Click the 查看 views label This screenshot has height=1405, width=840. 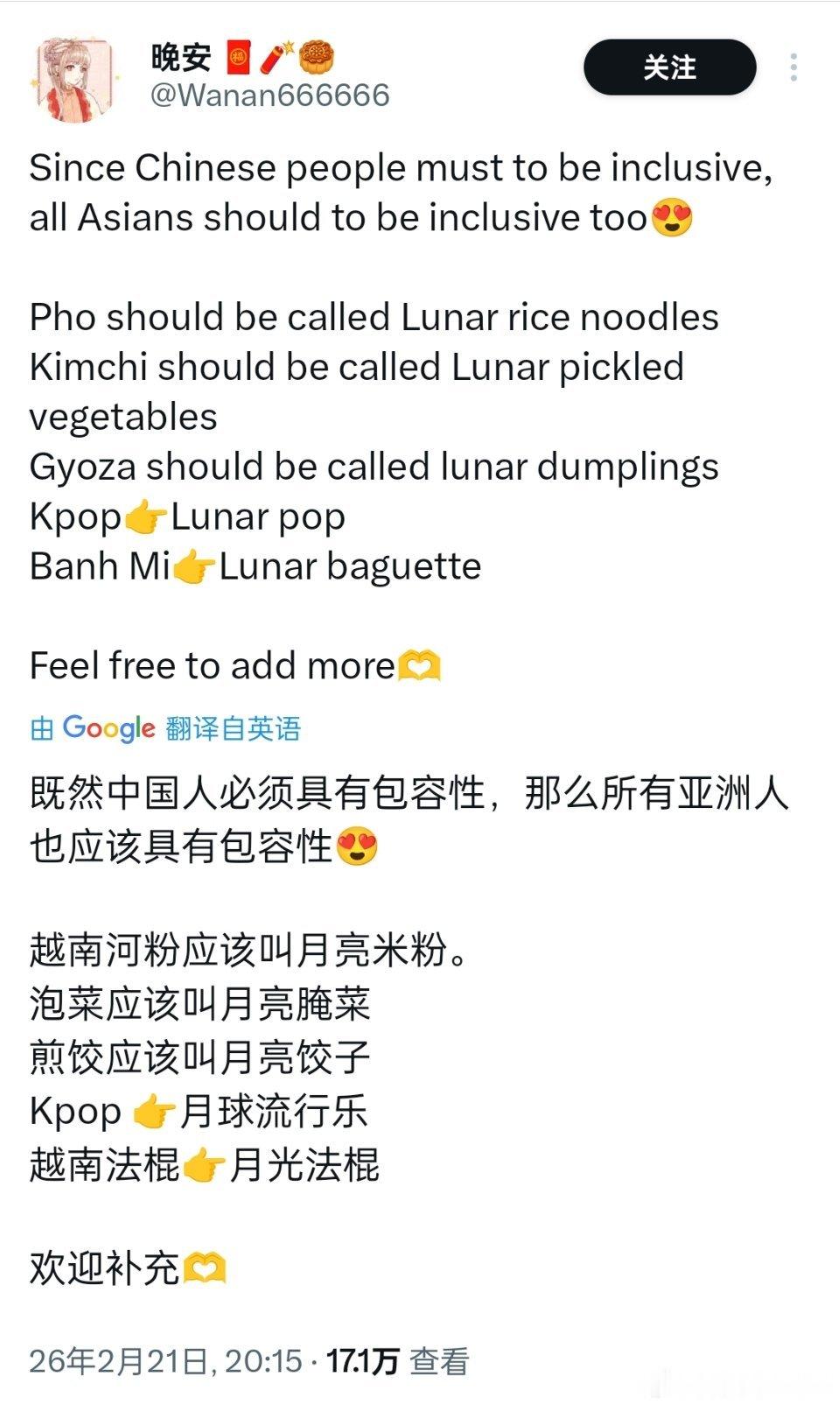coord(437,1361)
